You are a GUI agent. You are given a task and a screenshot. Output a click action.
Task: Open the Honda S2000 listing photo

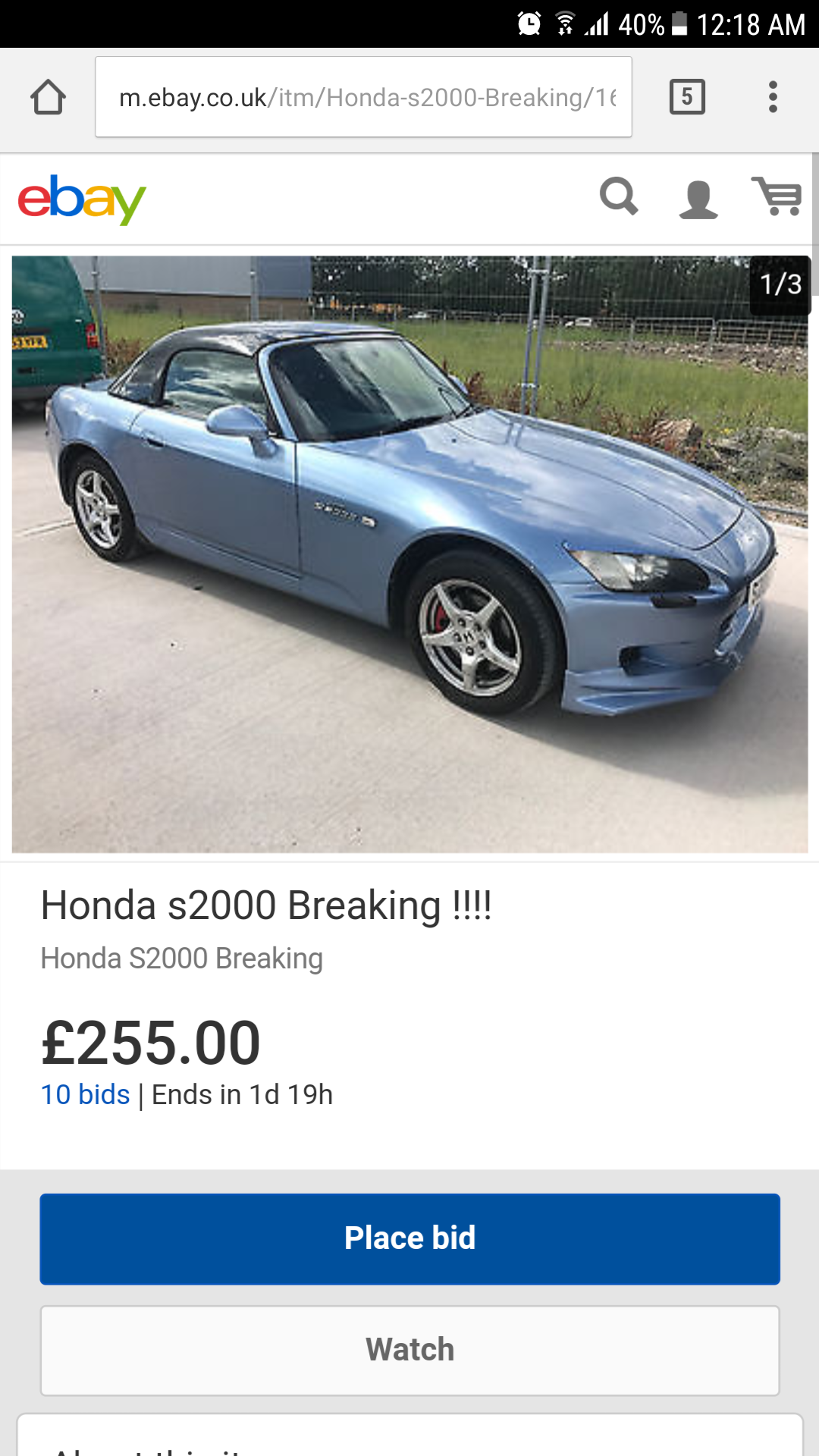pos(409,554)
